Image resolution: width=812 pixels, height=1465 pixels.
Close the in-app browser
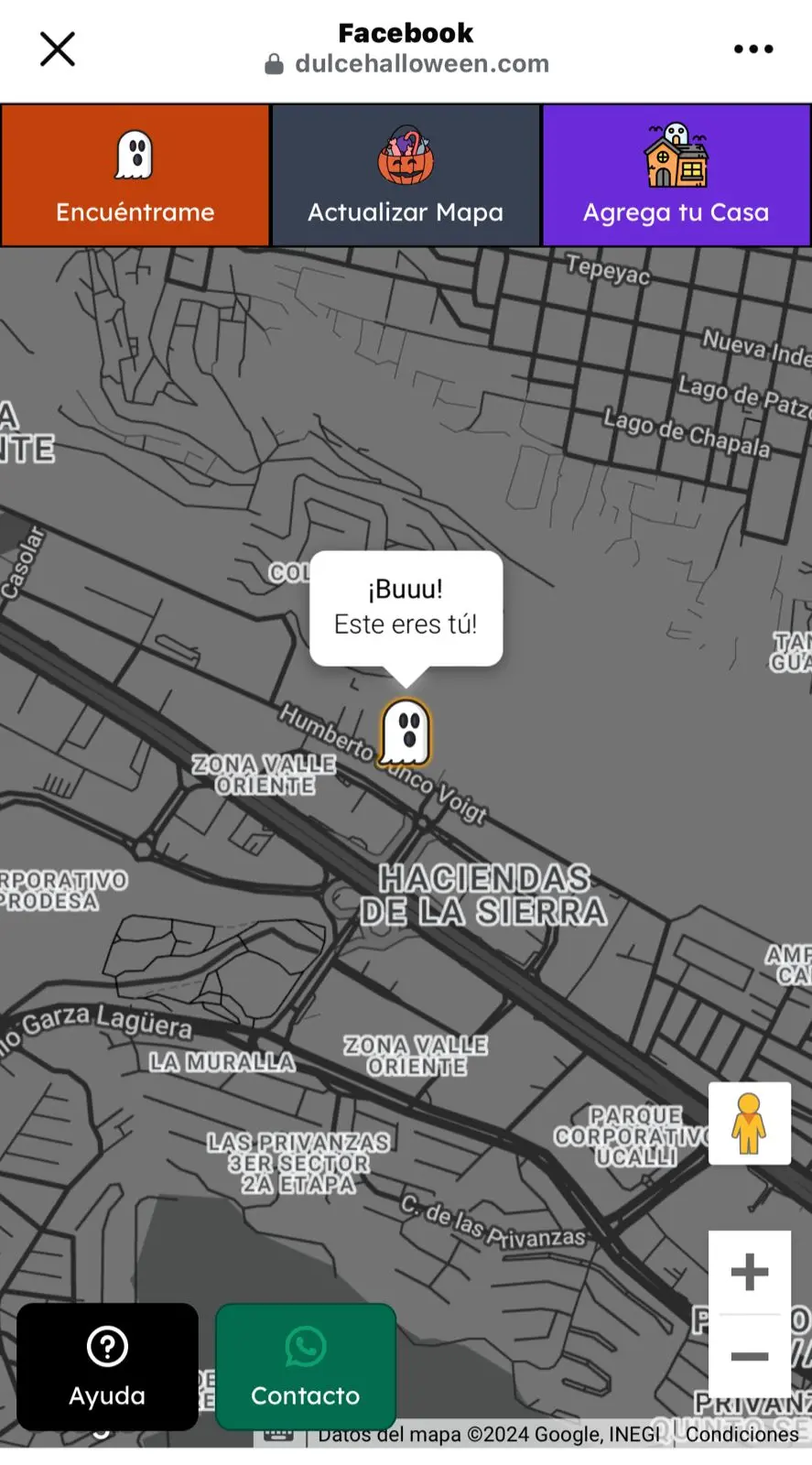pos(57,49)
